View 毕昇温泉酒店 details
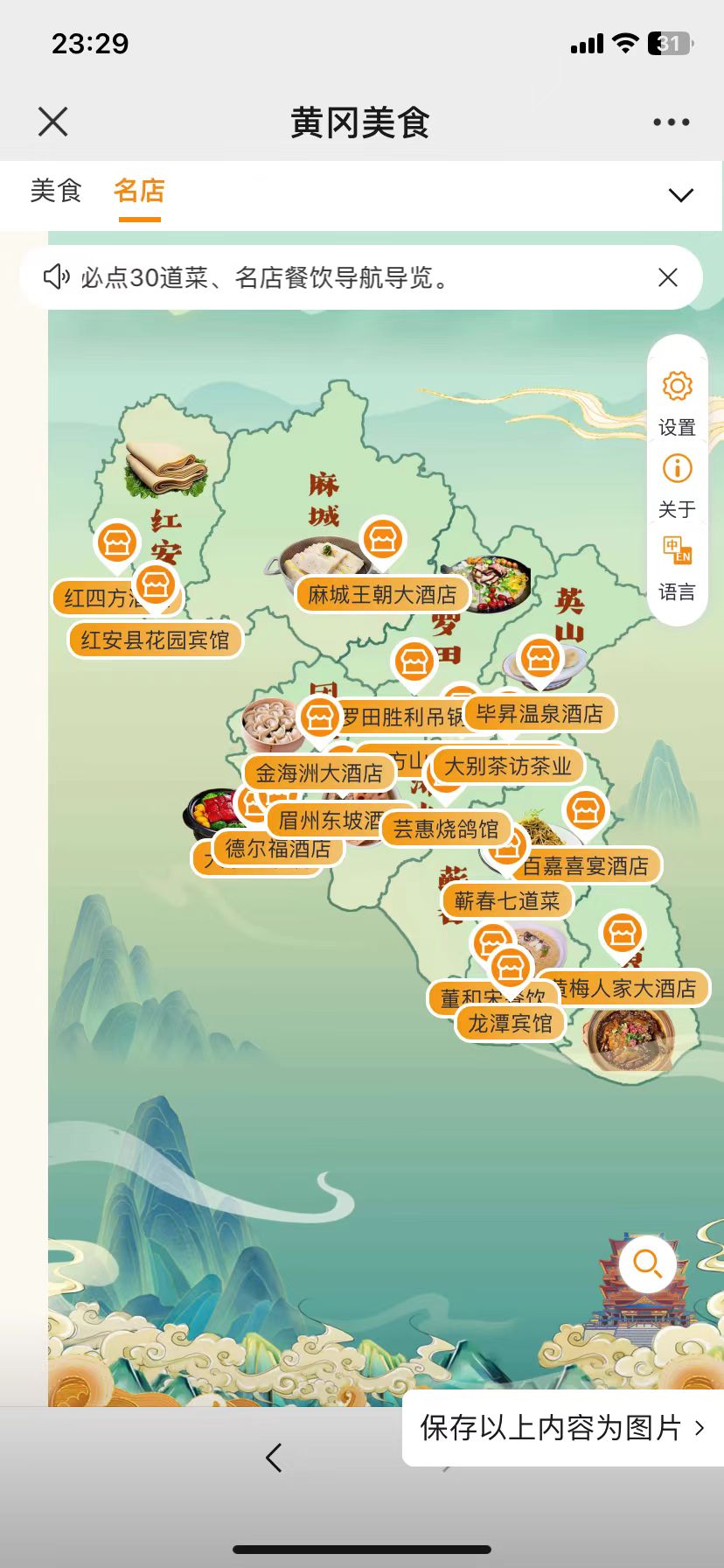Viewport: 724px width, 1568px height. coord(540,713)
